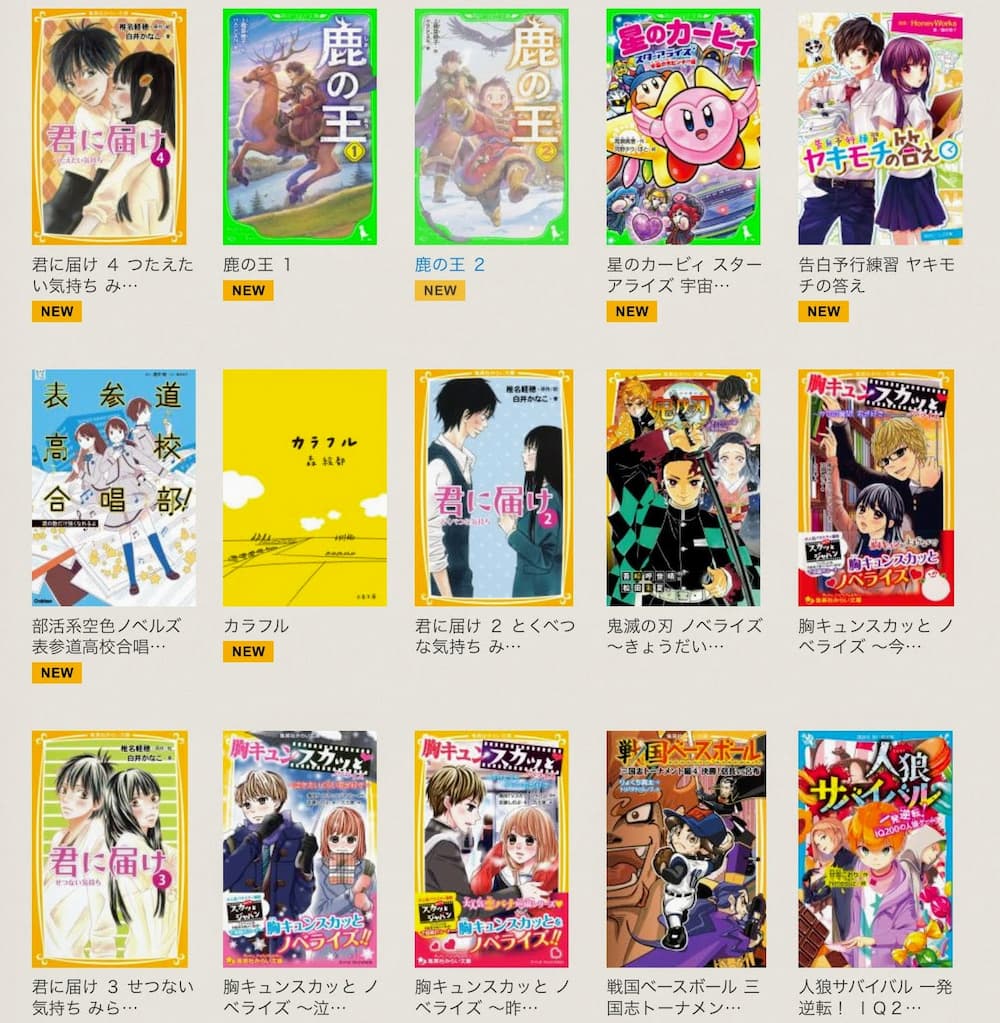Open 告白予行練習 ヤキモチの答え book
The height and width of the screenshot is (1023, 1000).
coord(875,126)
